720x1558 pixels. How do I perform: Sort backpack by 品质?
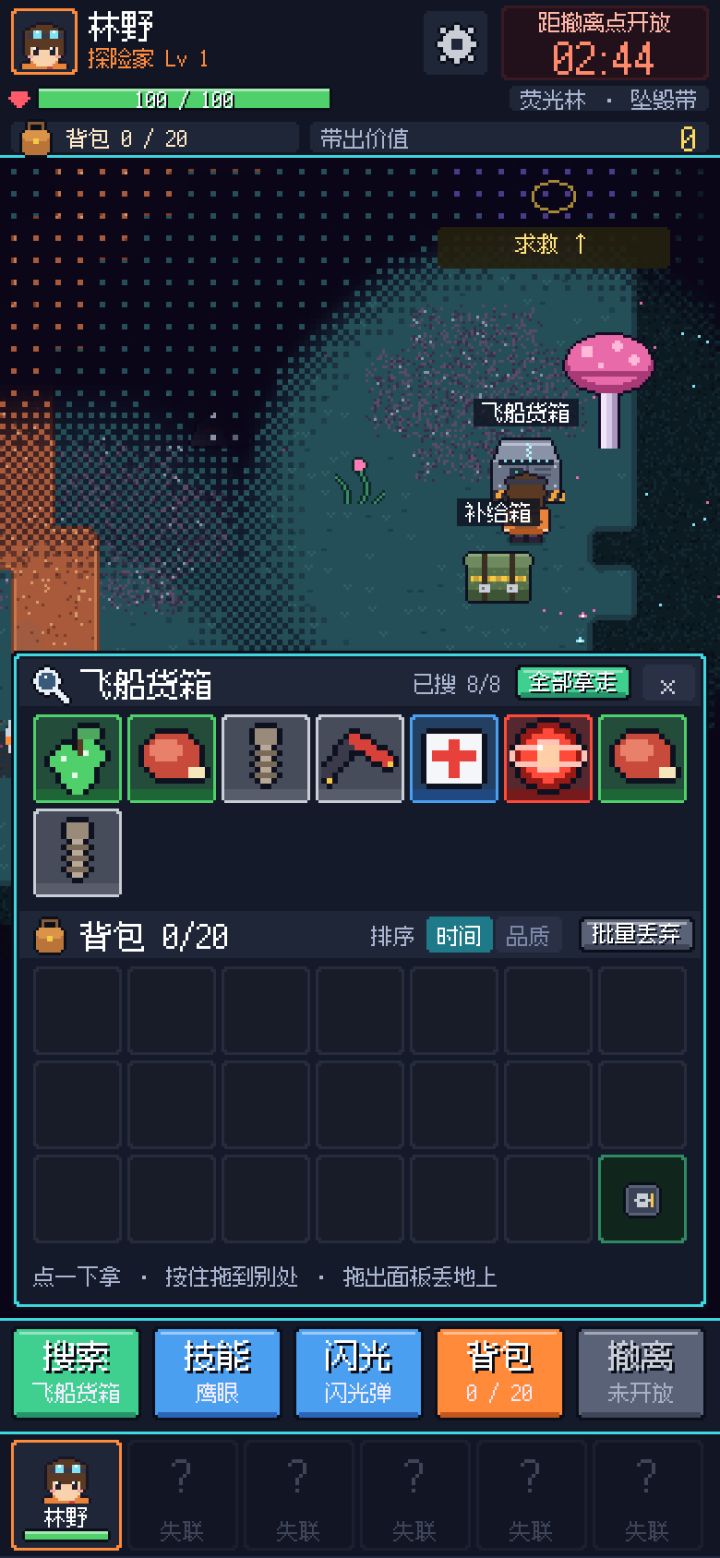click(527, 936)
